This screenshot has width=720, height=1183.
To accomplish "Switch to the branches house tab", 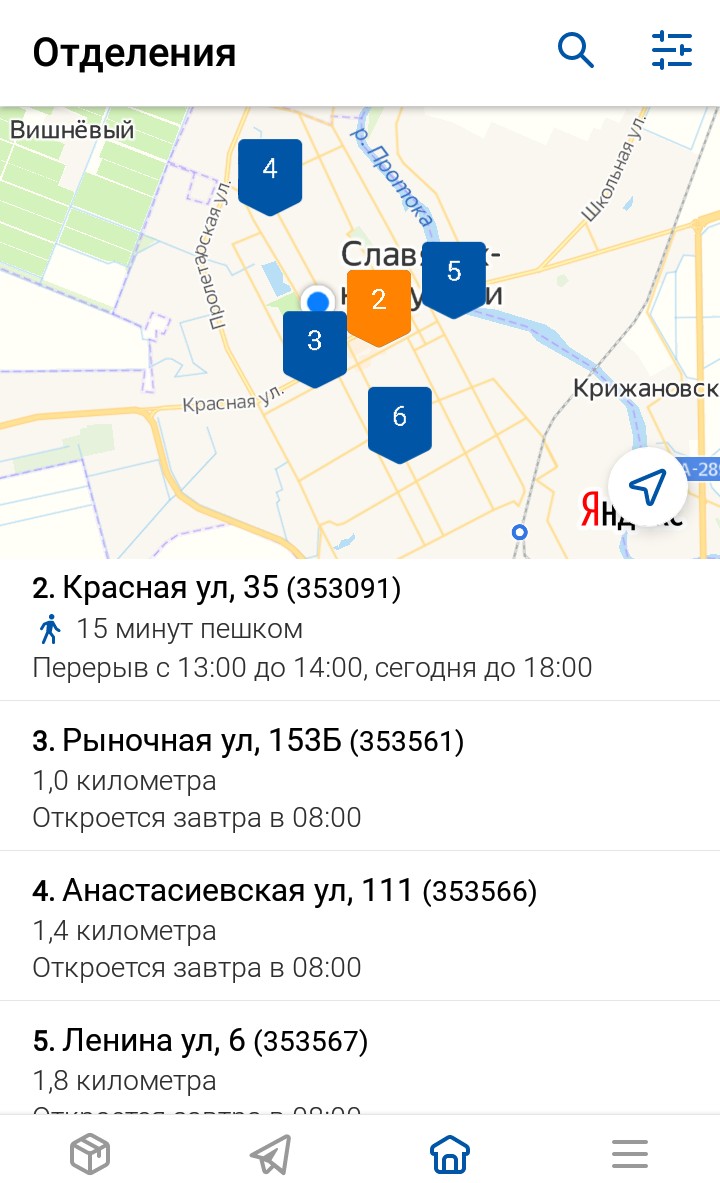I will pos(450,1154).
